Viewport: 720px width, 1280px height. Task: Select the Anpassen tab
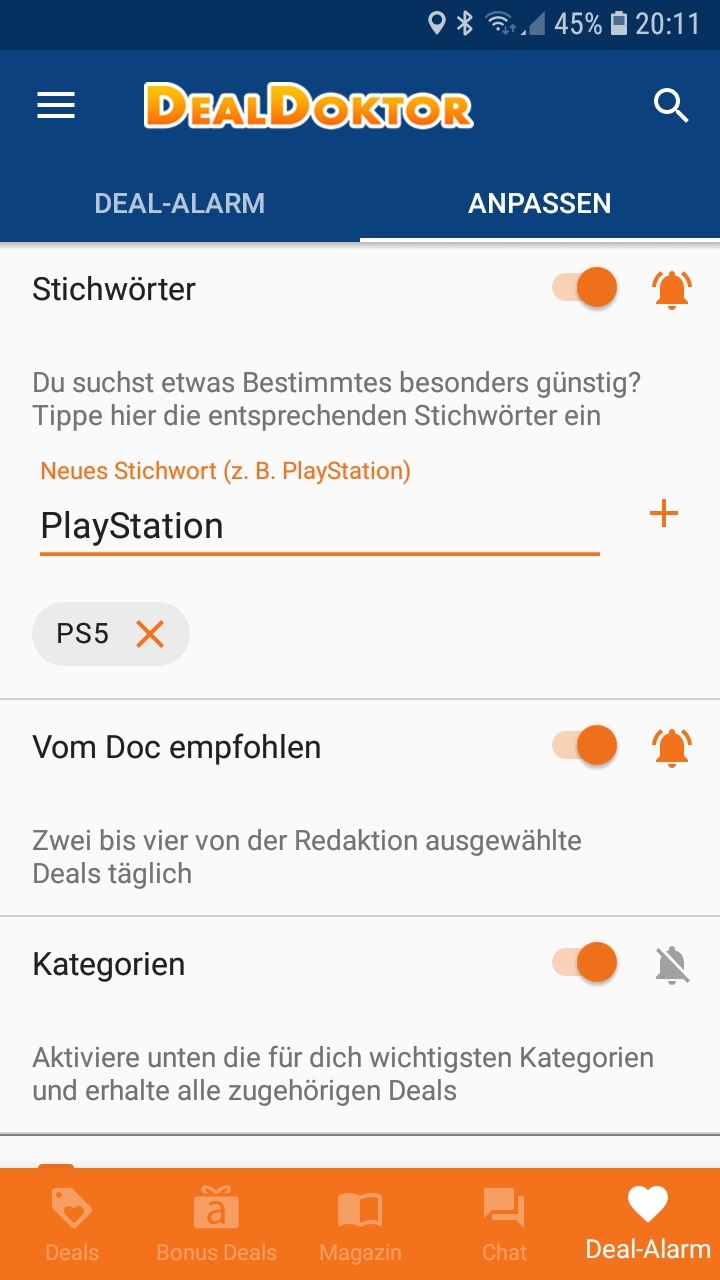pyautogui.click(x=540, y=203)
